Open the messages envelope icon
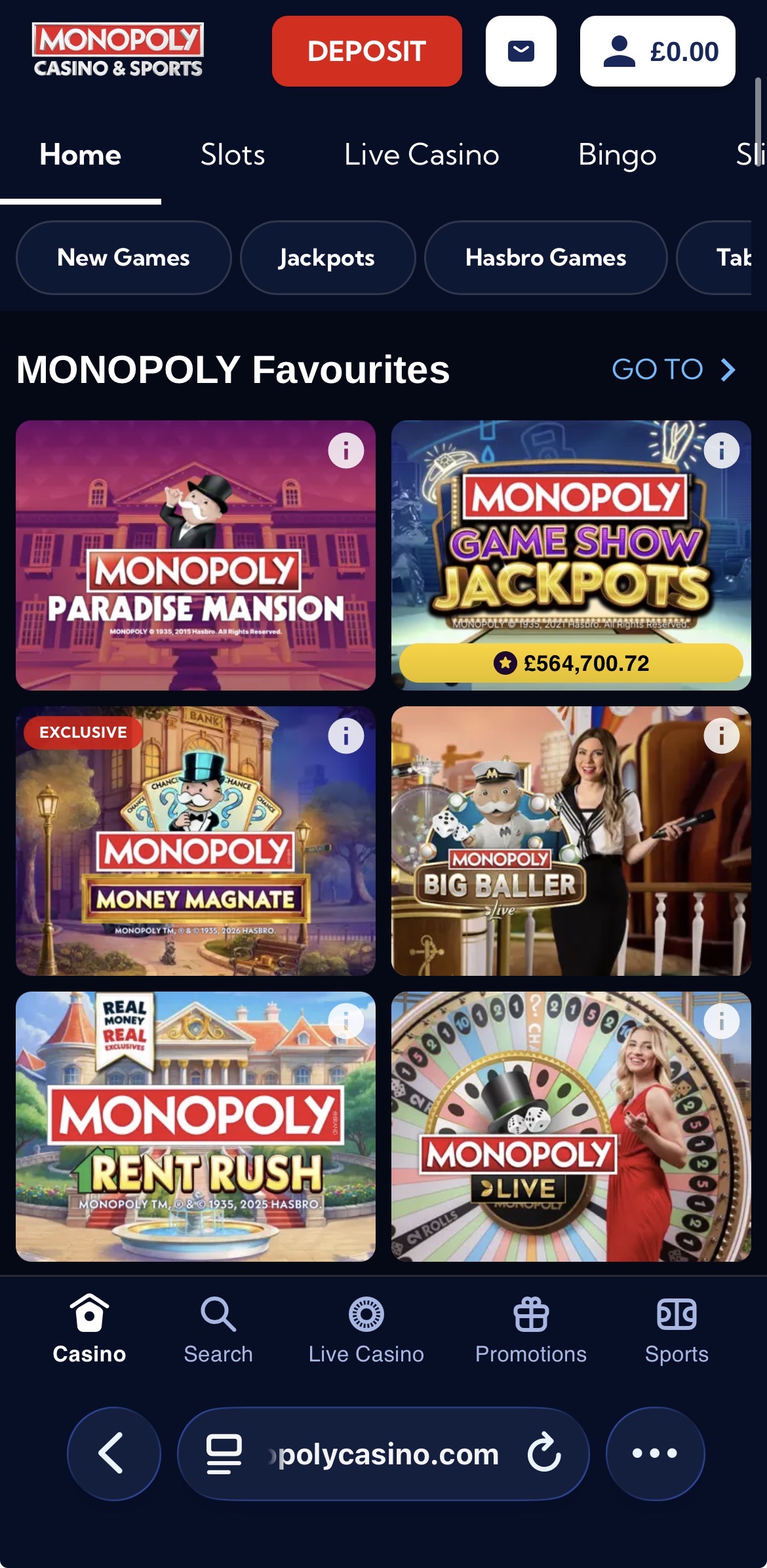This screenshot has width=767, height=1568. [521, 51]
